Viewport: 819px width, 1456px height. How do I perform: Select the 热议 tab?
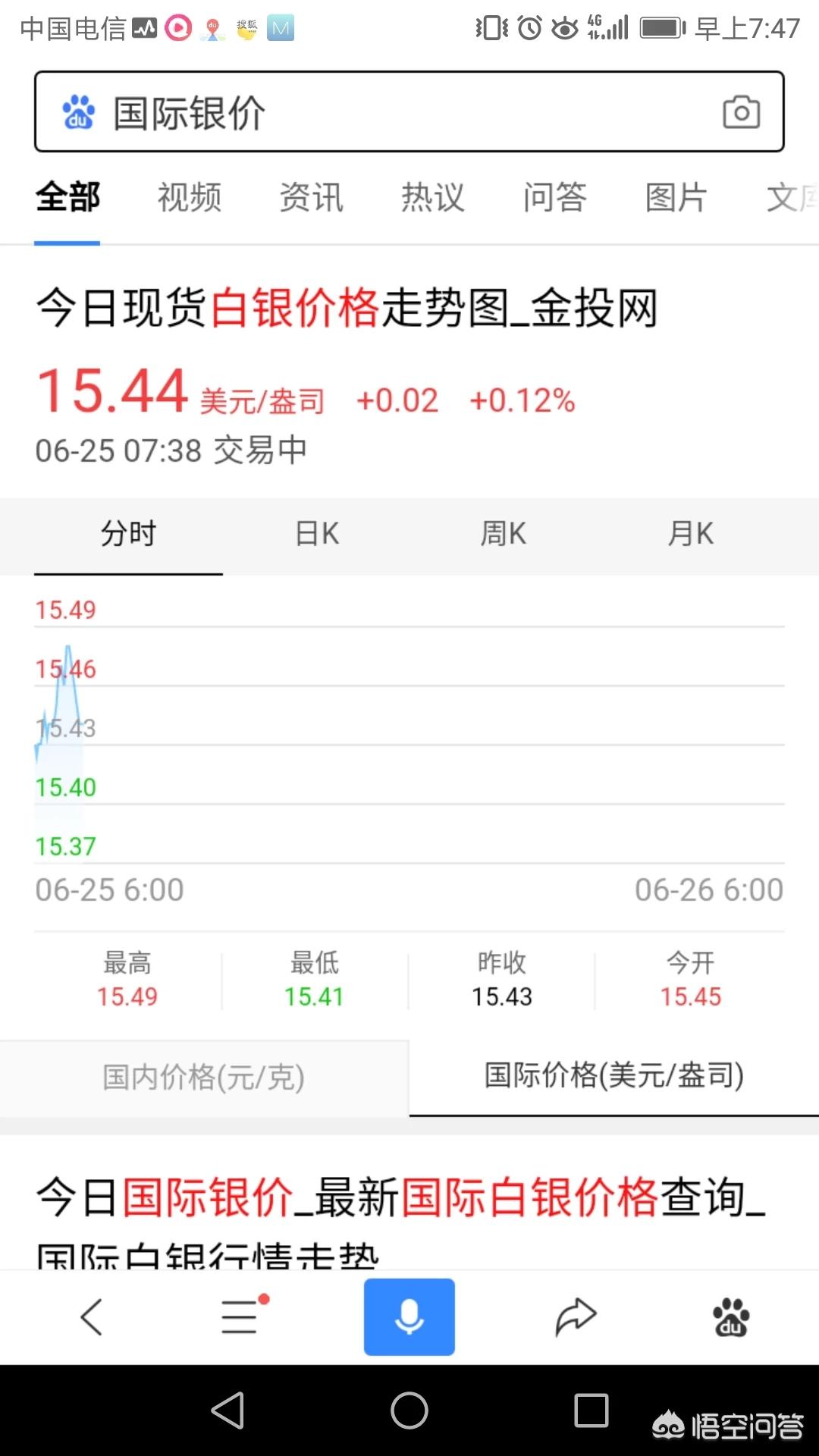click(x=433, y=197)
